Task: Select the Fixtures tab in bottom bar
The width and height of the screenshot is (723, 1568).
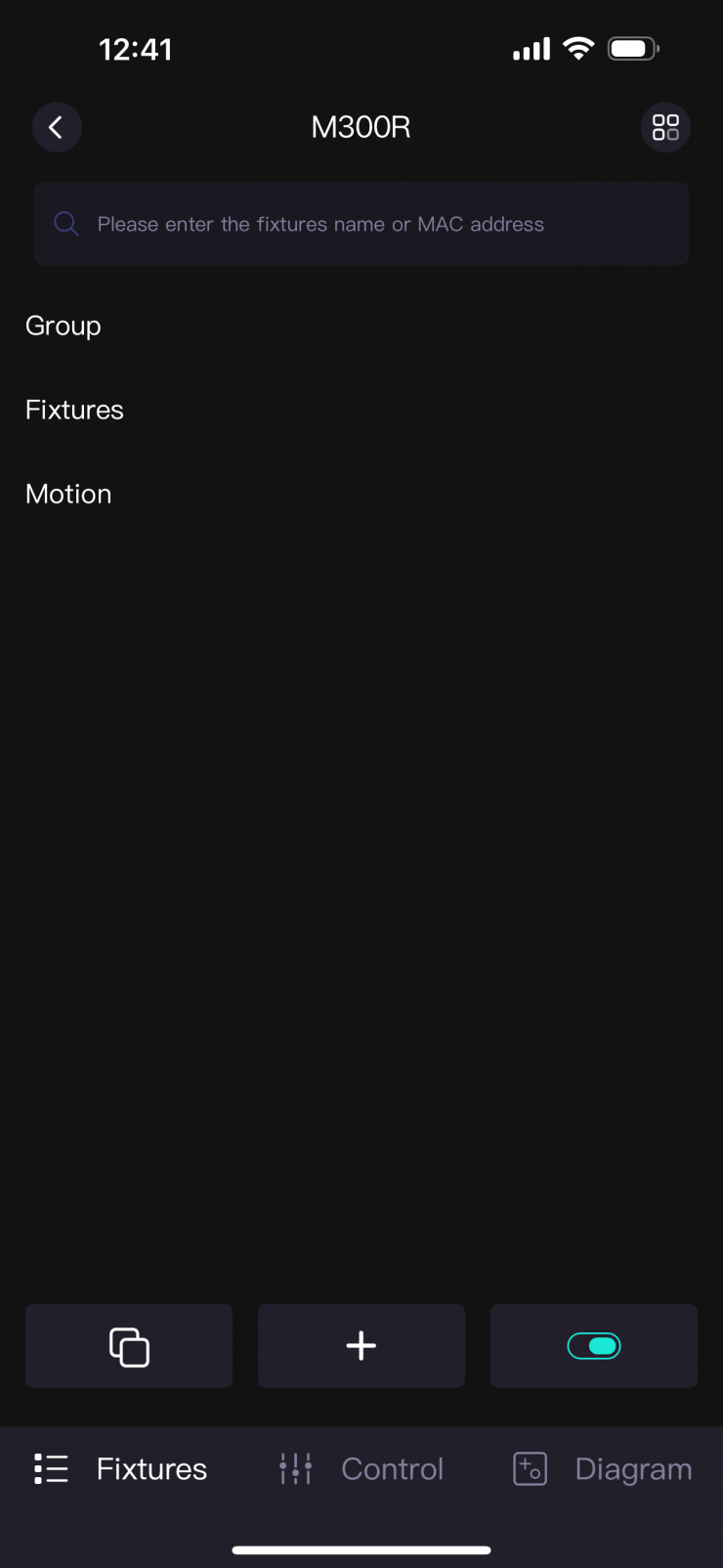Action: click(x=121, y=1468)
